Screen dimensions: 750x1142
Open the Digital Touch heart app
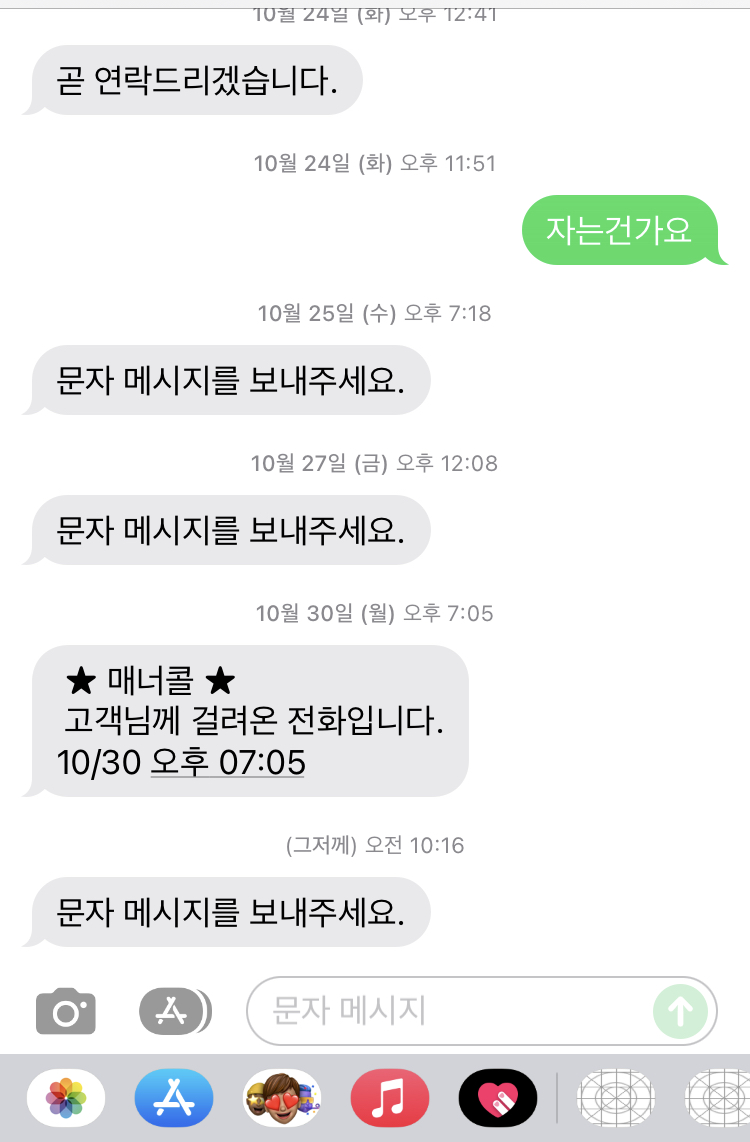[x=497, y=1098]
